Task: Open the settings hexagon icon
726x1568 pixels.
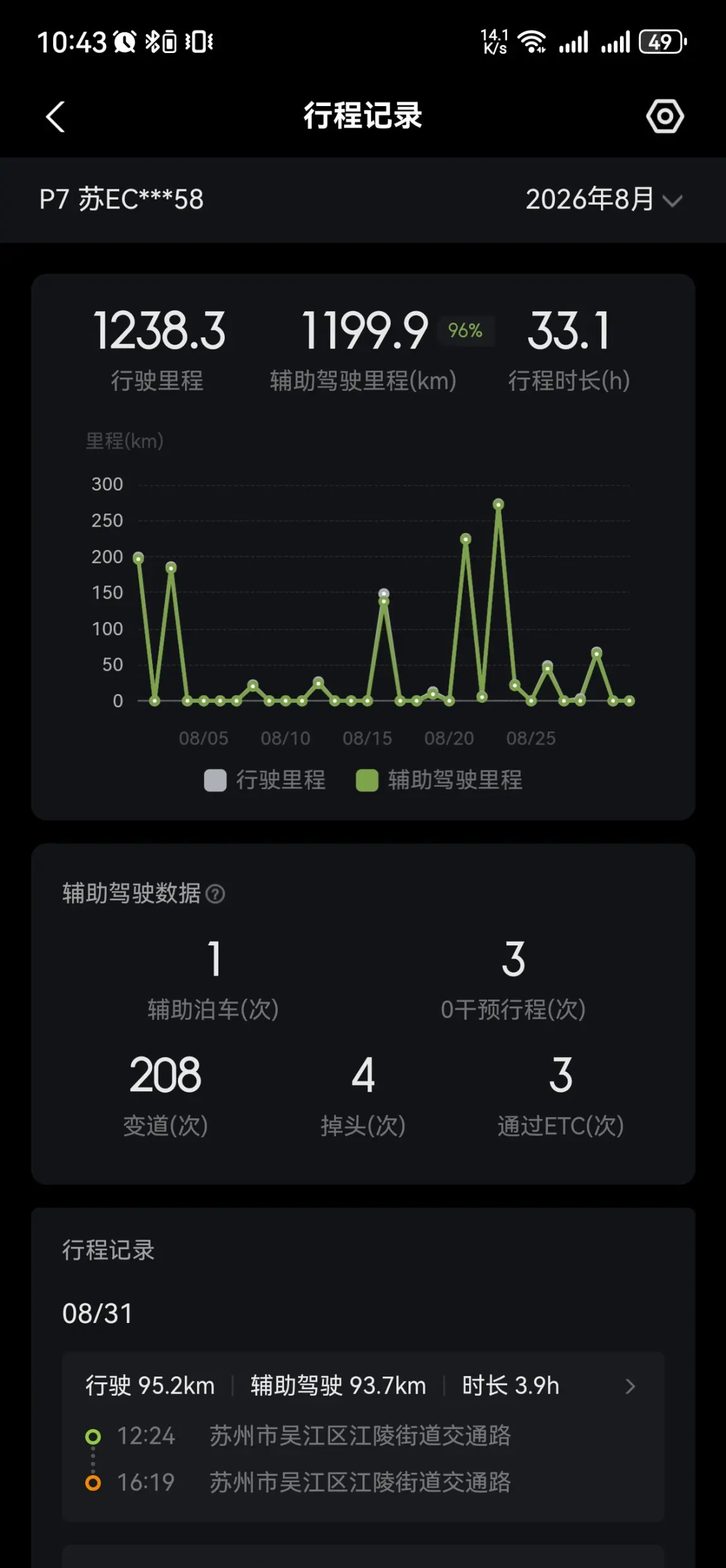Action: click(x=665, y=116)
